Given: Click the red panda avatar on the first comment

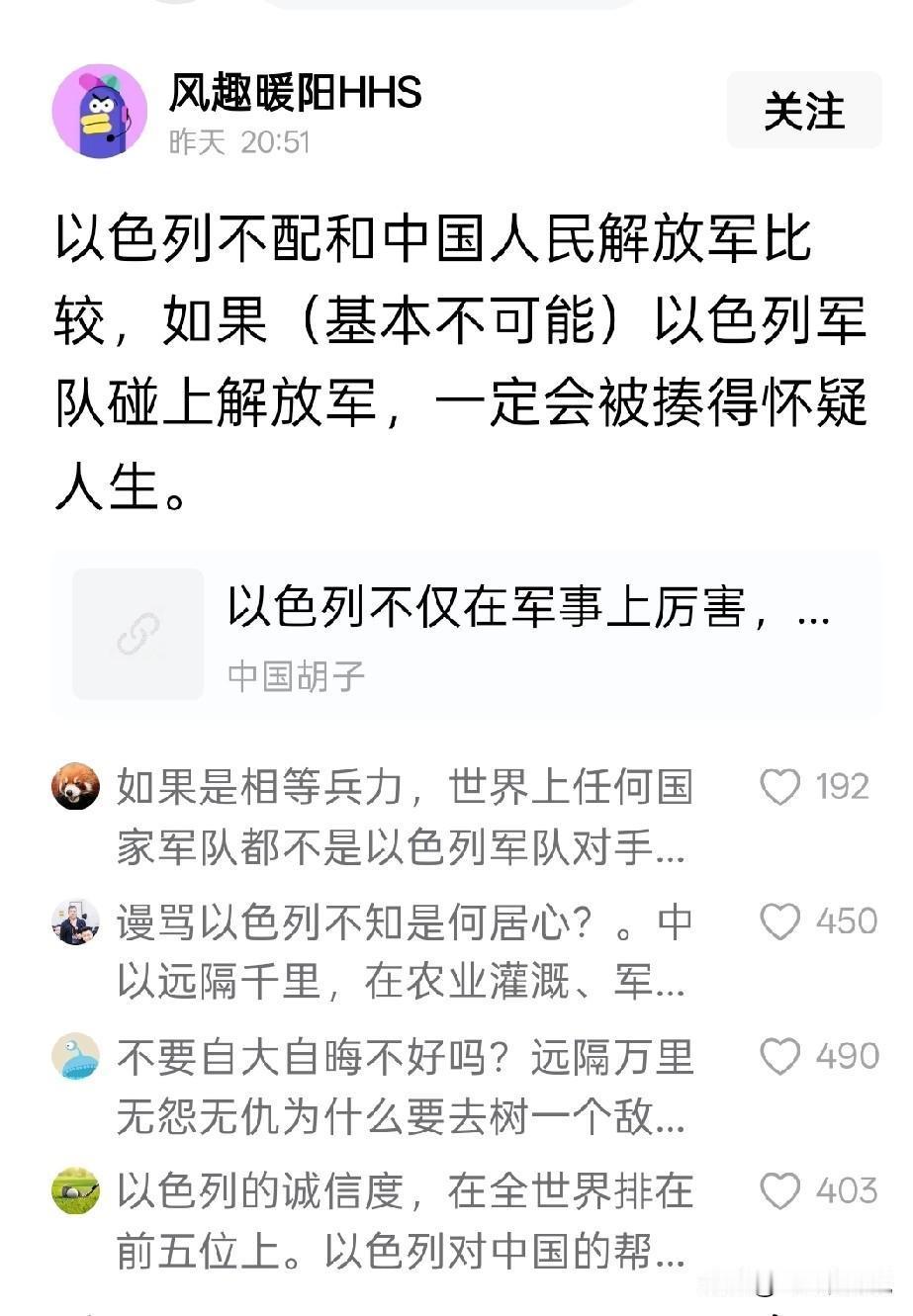Looking at the screenshot, I should pos(74,788).
